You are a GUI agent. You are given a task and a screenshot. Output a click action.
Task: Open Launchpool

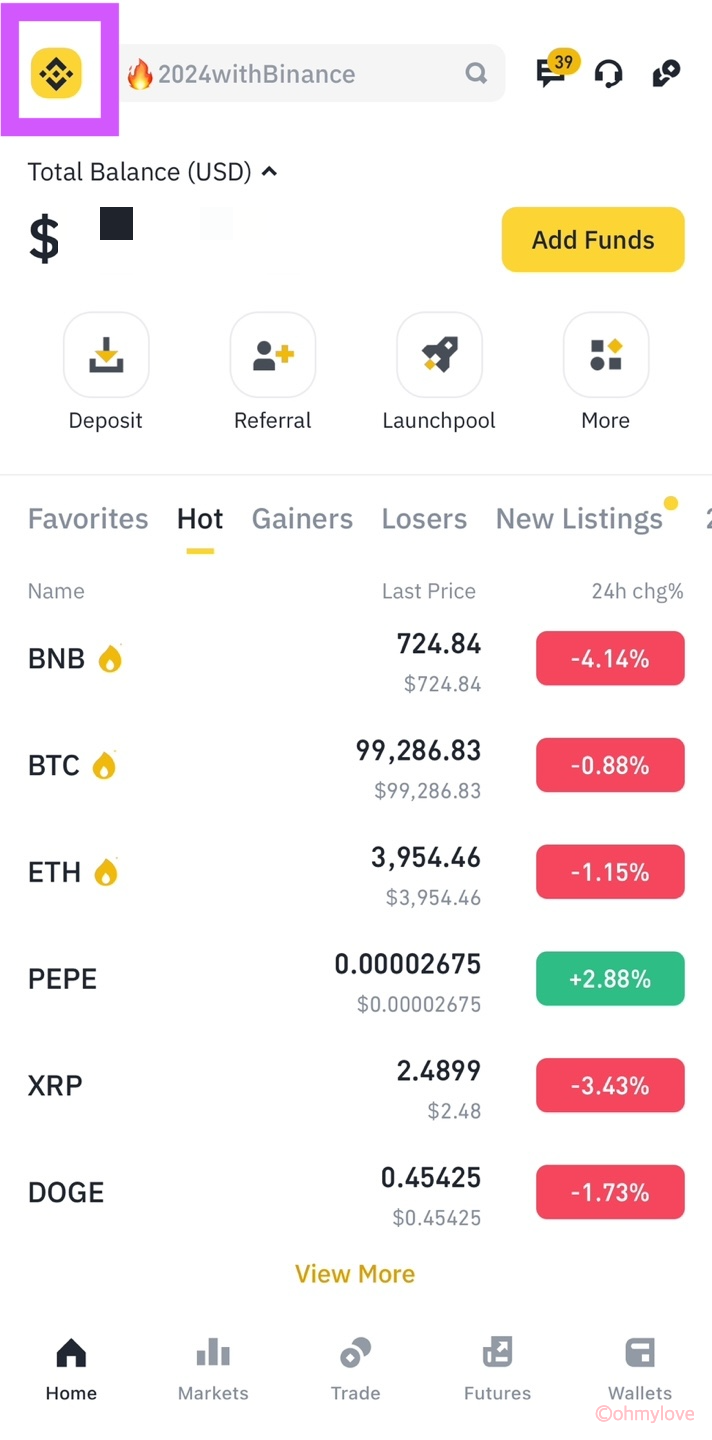click(x=439, y=372)
